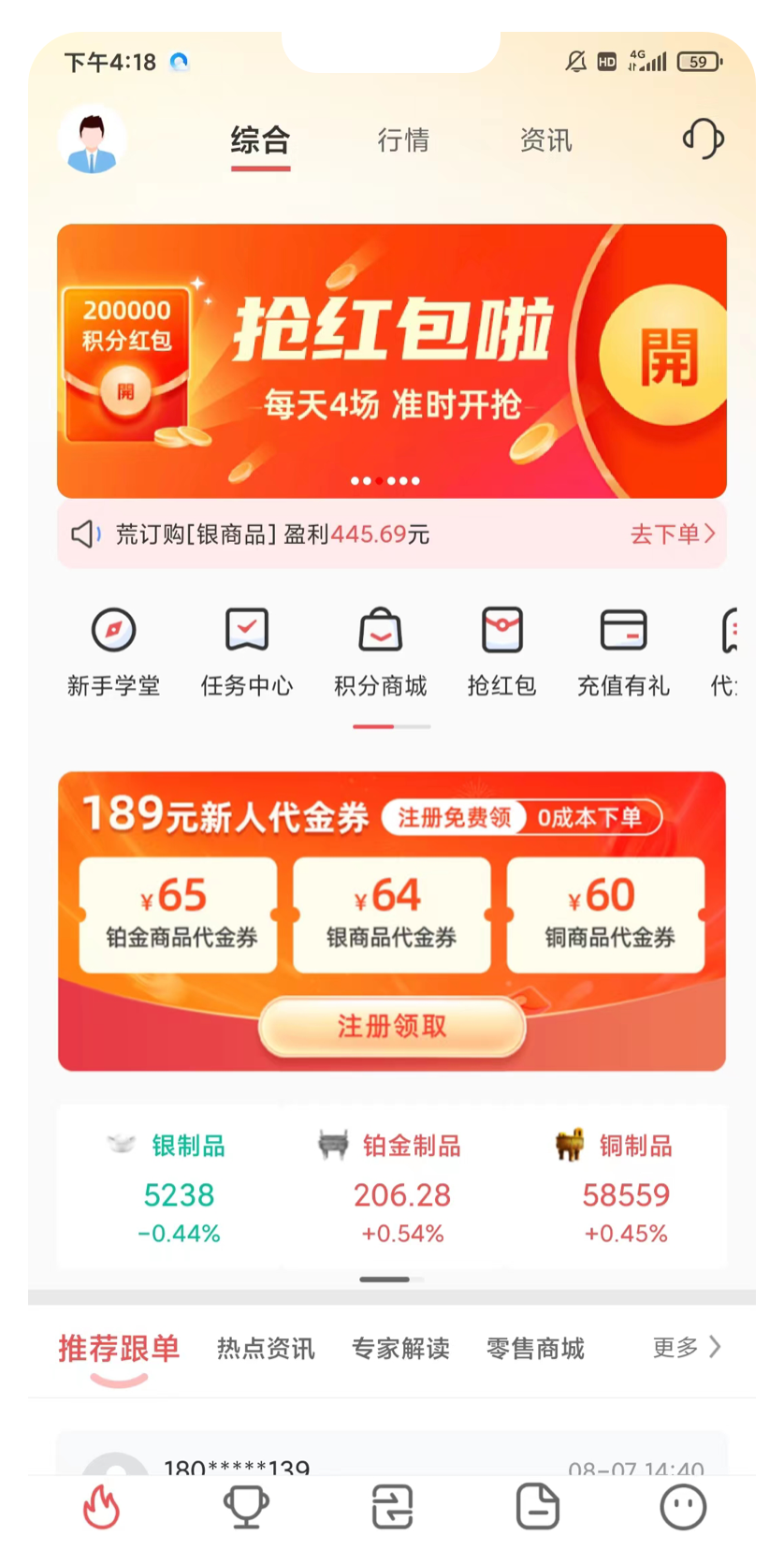Switch to 热点资讯 tab
This screenshot has height=1565, width=784.
coord(266,1349)
